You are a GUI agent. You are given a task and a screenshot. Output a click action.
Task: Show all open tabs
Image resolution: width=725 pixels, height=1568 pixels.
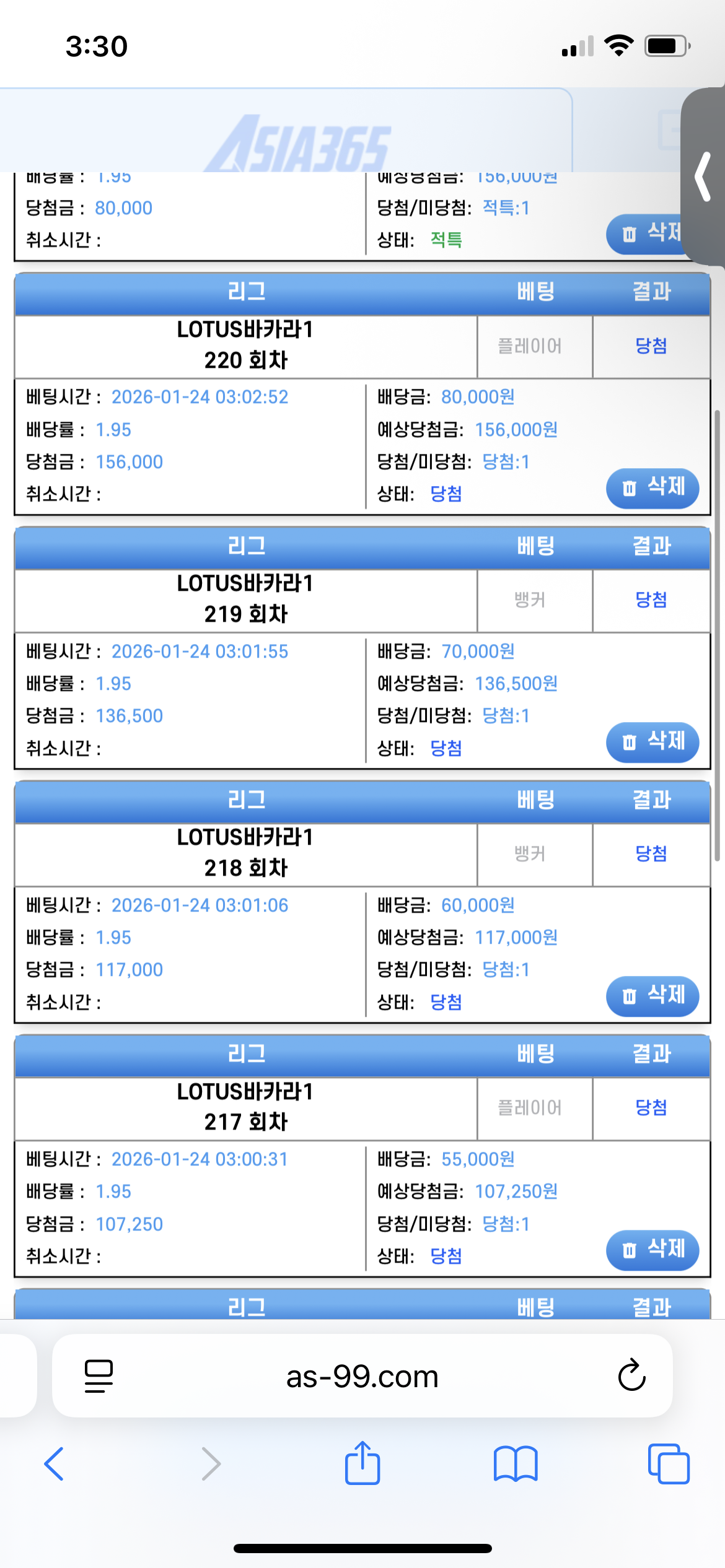pos(668,1464)
